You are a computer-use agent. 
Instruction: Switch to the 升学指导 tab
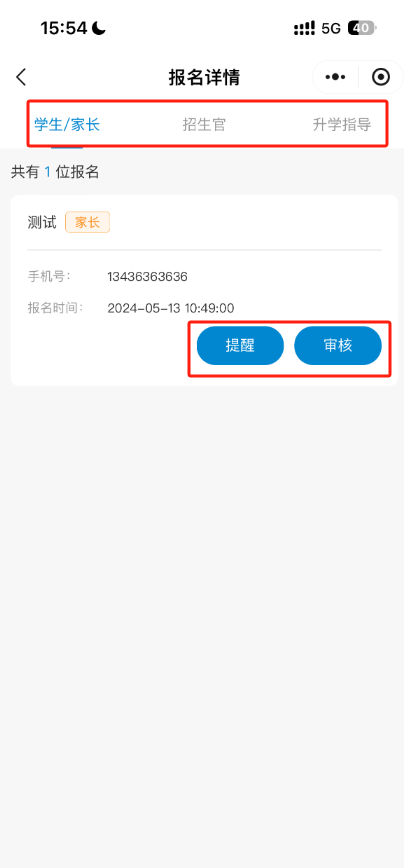coord(341,125)
